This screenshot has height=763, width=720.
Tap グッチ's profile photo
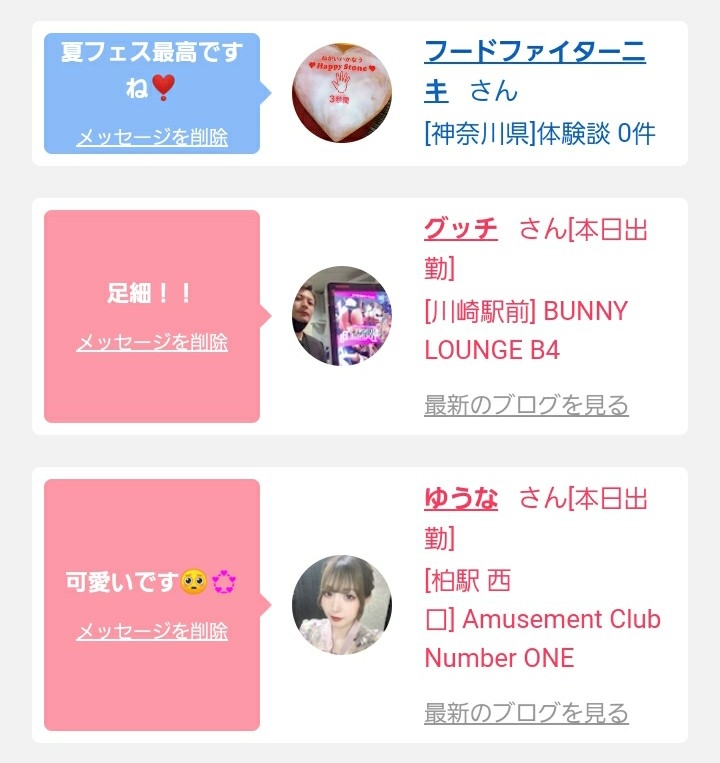click(342, 316)
